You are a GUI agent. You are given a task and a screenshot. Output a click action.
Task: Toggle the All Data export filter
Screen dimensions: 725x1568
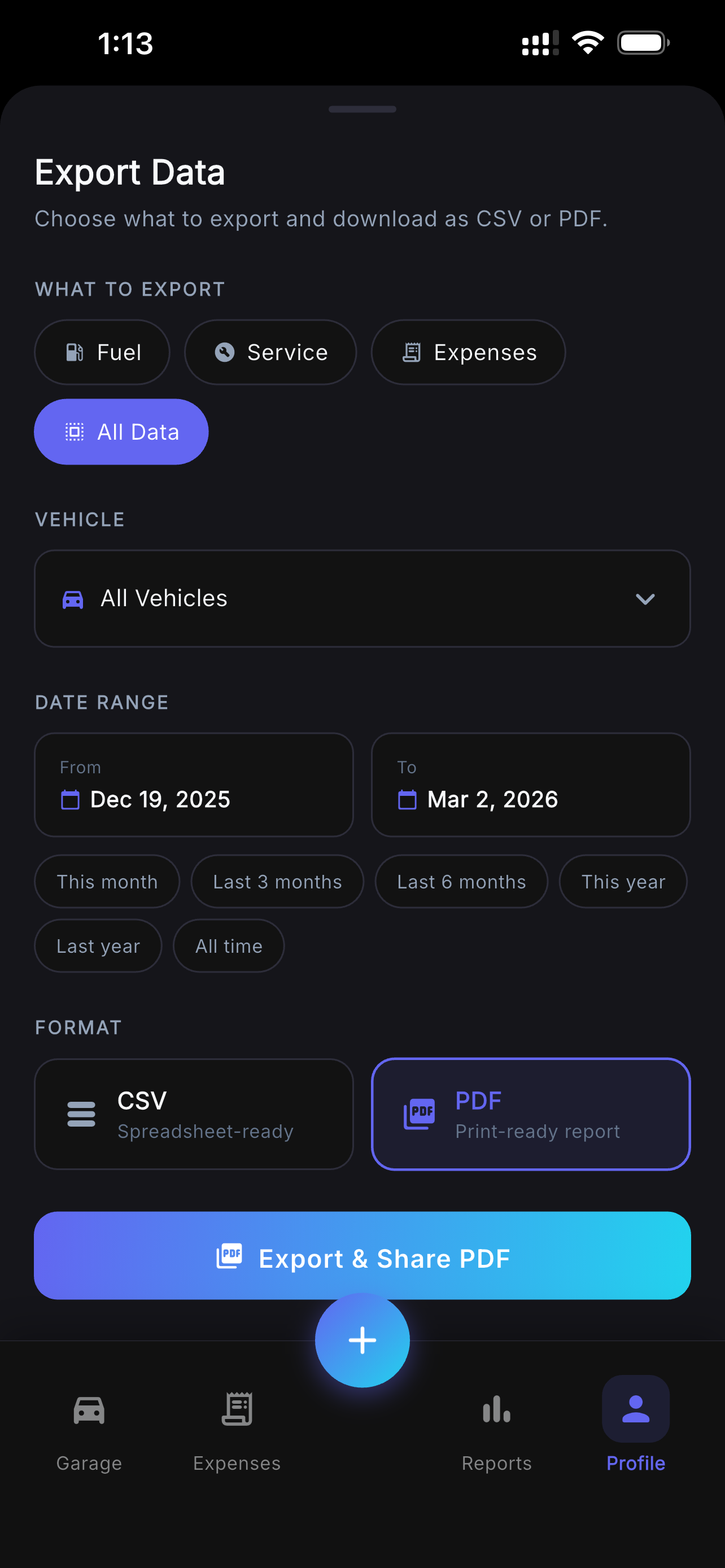(x=121, y=431)
